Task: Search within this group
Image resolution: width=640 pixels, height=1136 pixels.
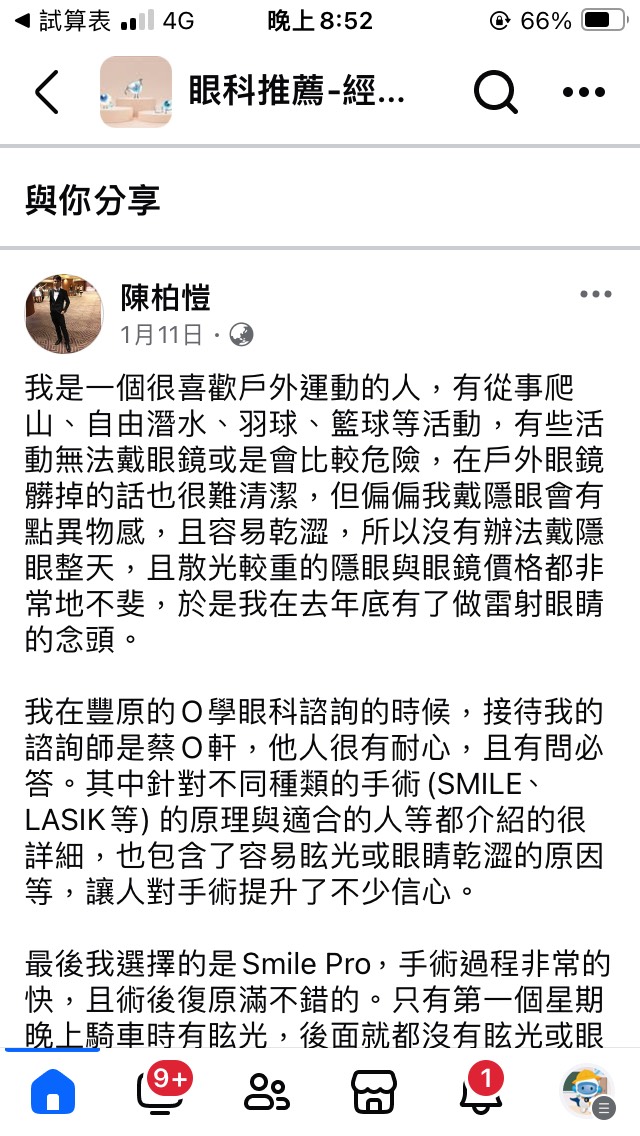Action: 495,92
